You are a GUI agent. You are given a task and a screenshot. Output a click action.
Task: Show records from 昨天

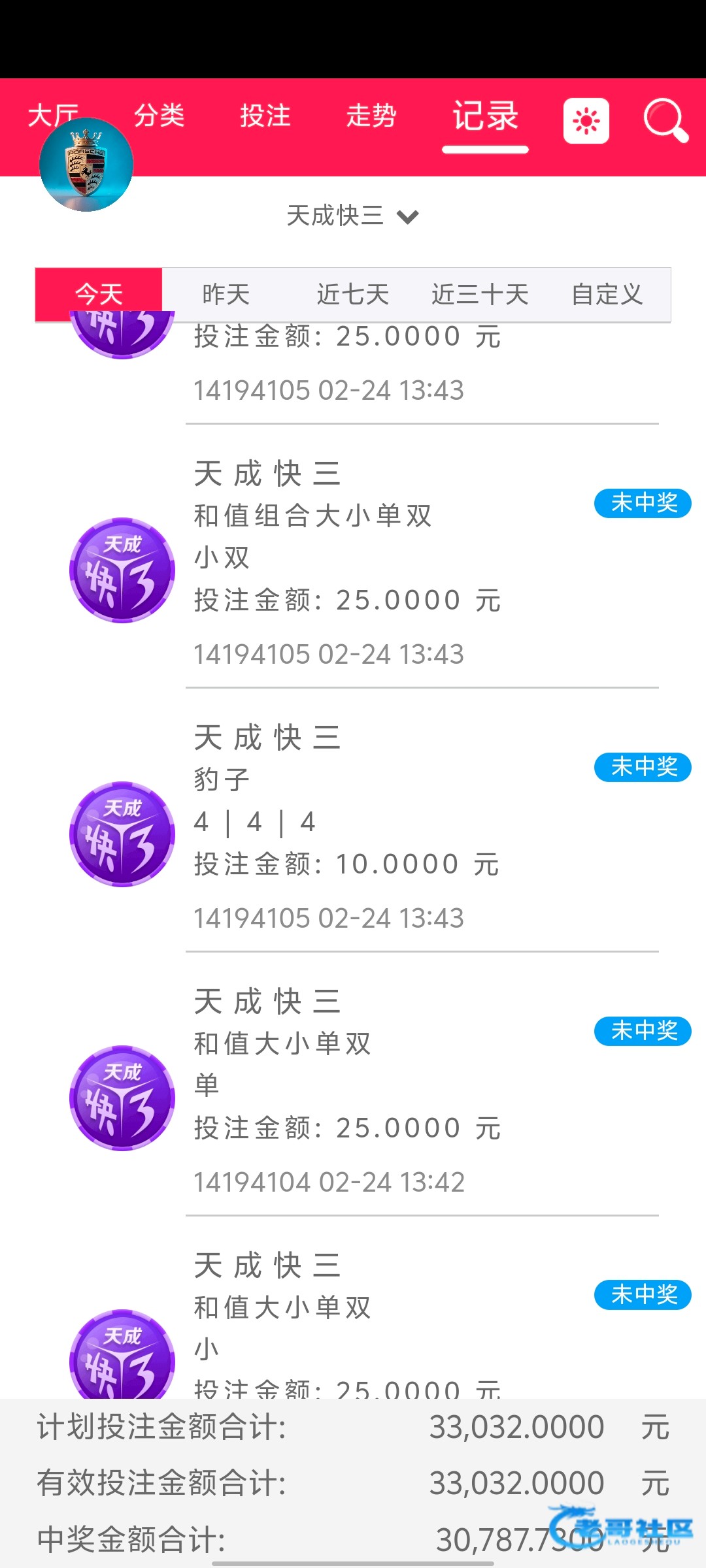point(226,295)
